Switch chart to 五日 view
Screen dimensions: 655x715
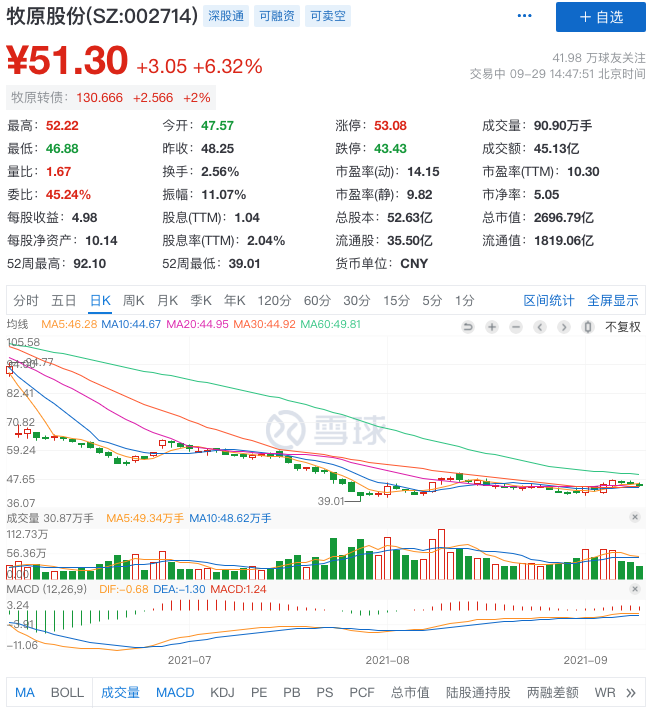64,300
